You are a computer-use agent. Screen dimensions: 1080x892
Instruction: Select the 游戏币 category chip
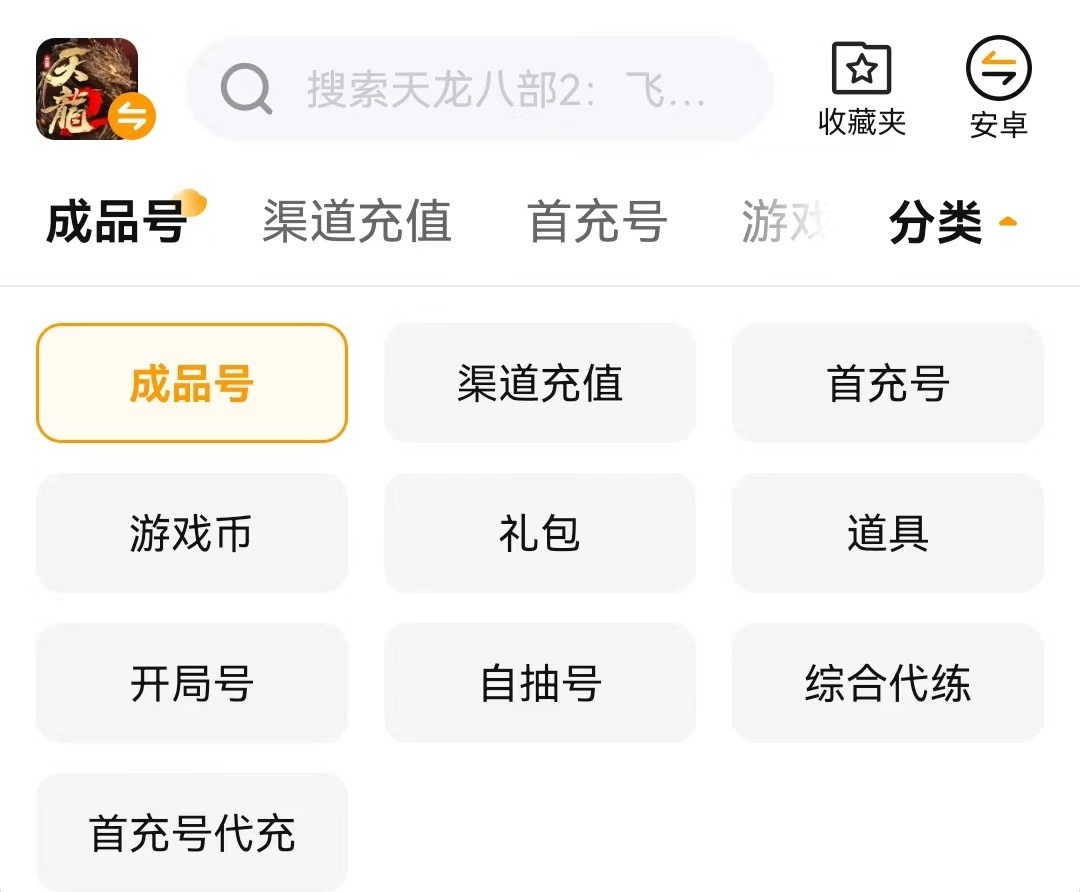tap(192, 533)
